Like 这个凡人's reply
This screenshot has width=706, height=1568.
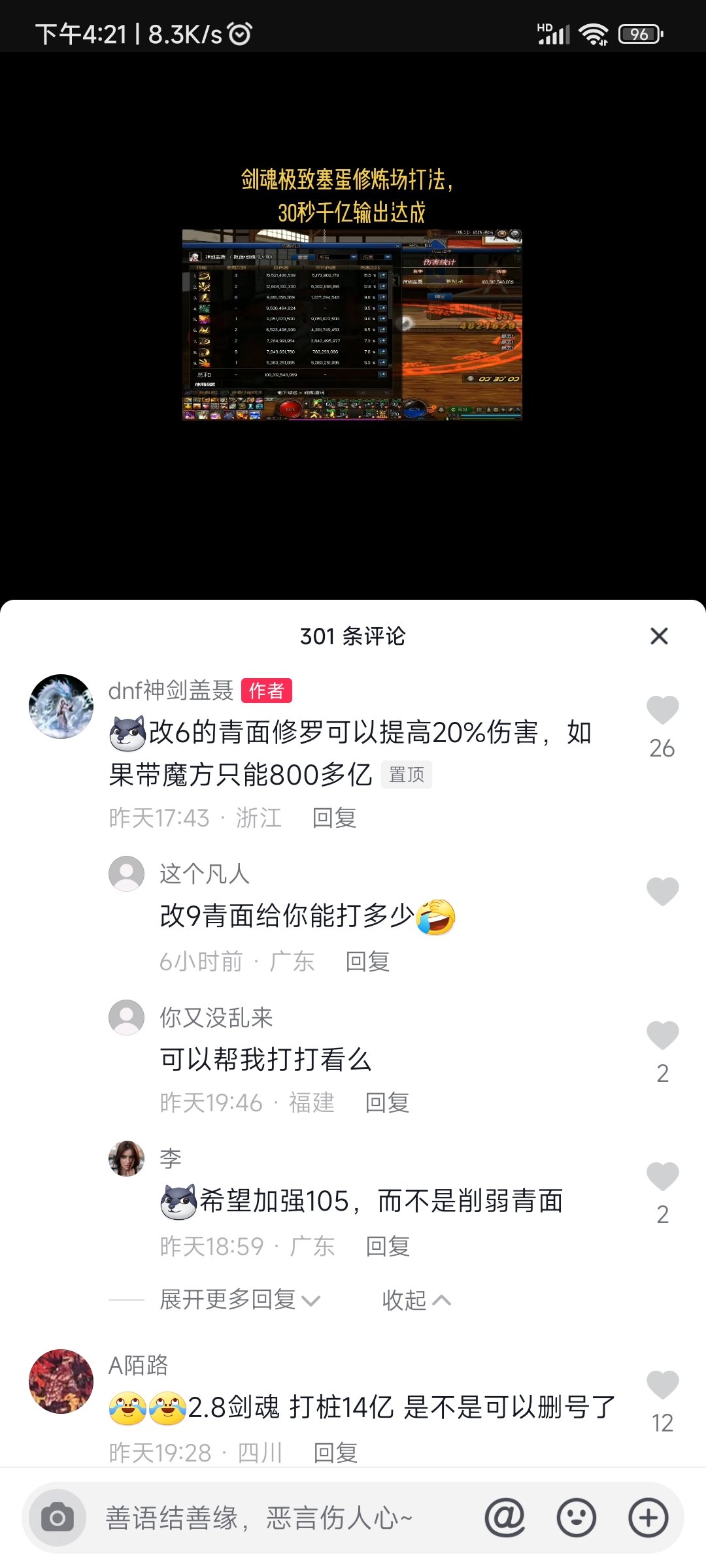pos(662,892)
